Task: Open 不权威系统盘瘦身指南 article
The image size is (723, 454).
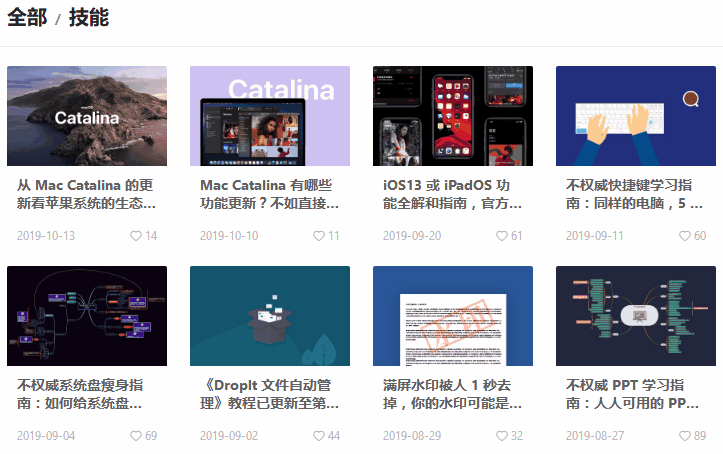Action: tap(86, 394)
